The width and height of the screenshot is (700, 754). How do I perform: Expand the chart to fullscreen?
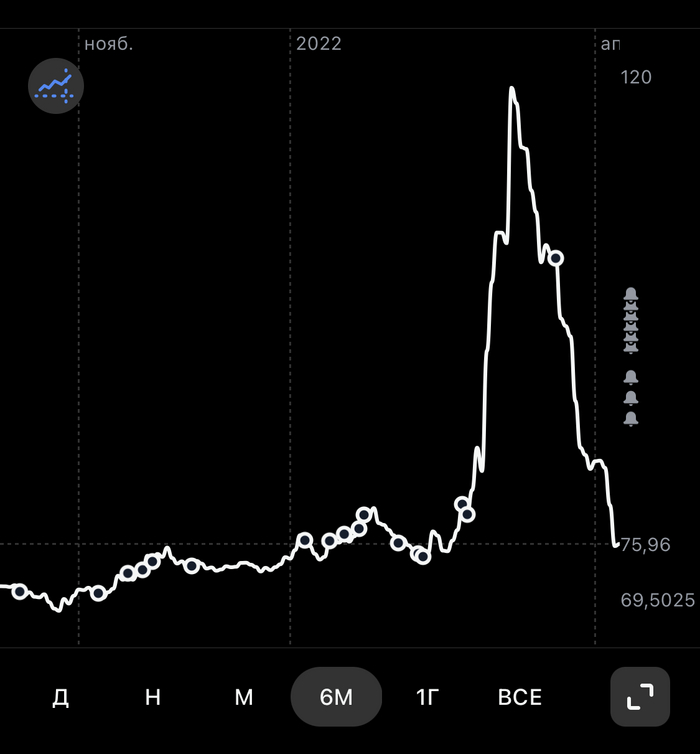[x=640, y=696]
